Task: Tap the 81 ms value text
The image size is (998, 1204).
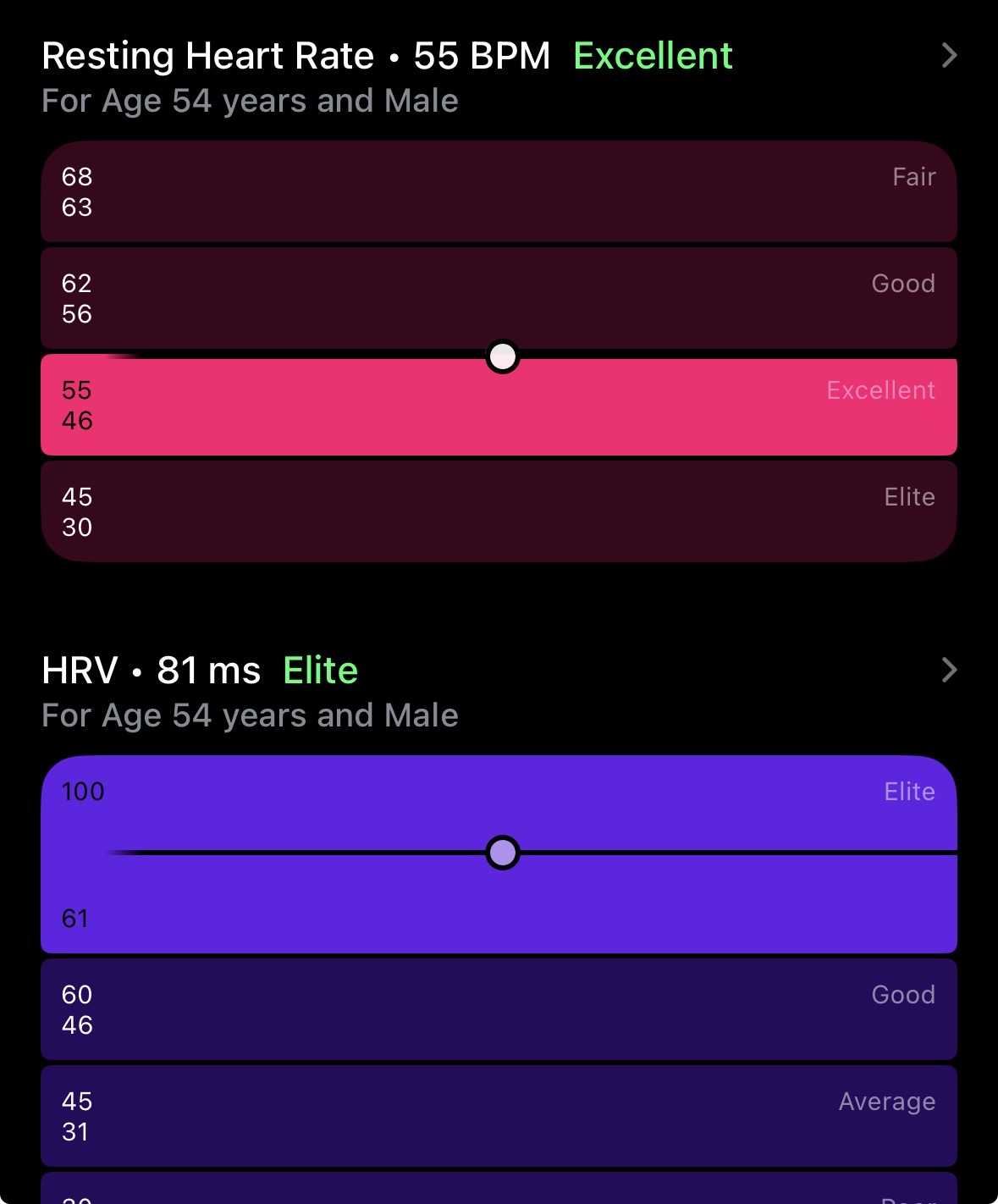Action: tap(211, 669)
